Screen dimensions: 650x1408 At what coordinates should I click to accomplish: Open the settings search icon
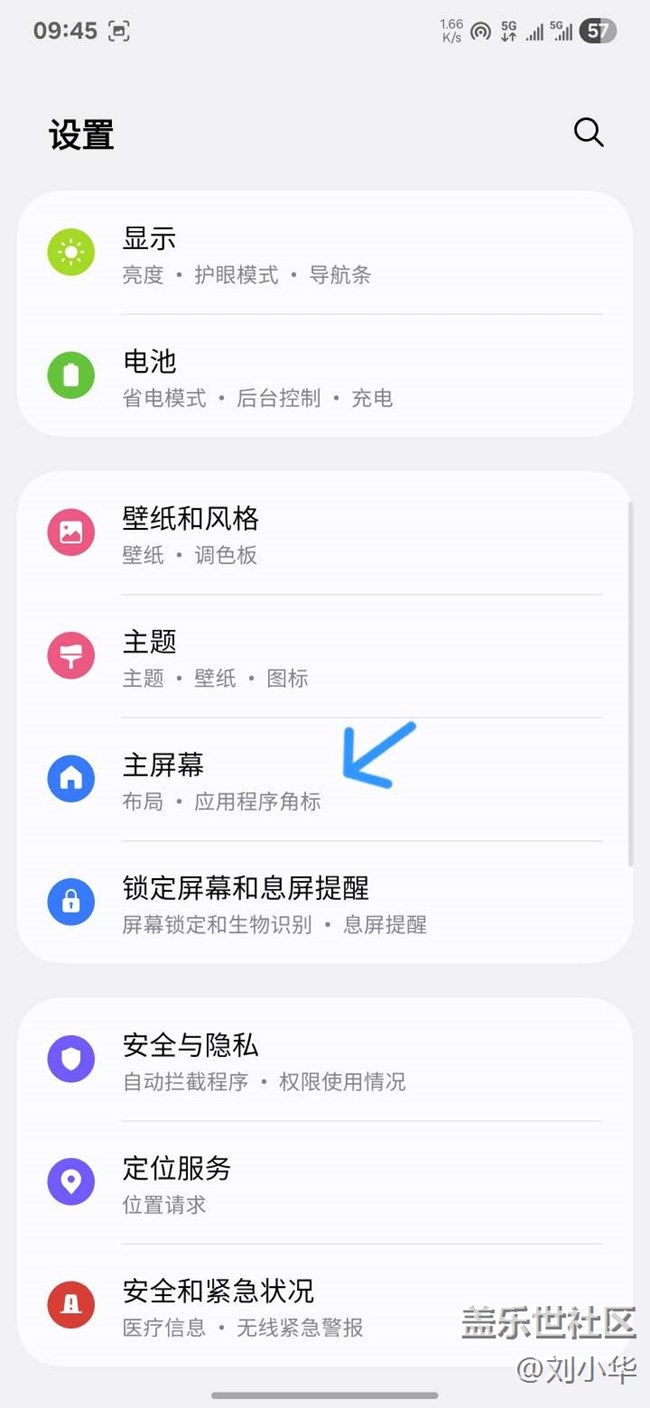[x=588, y=132]
